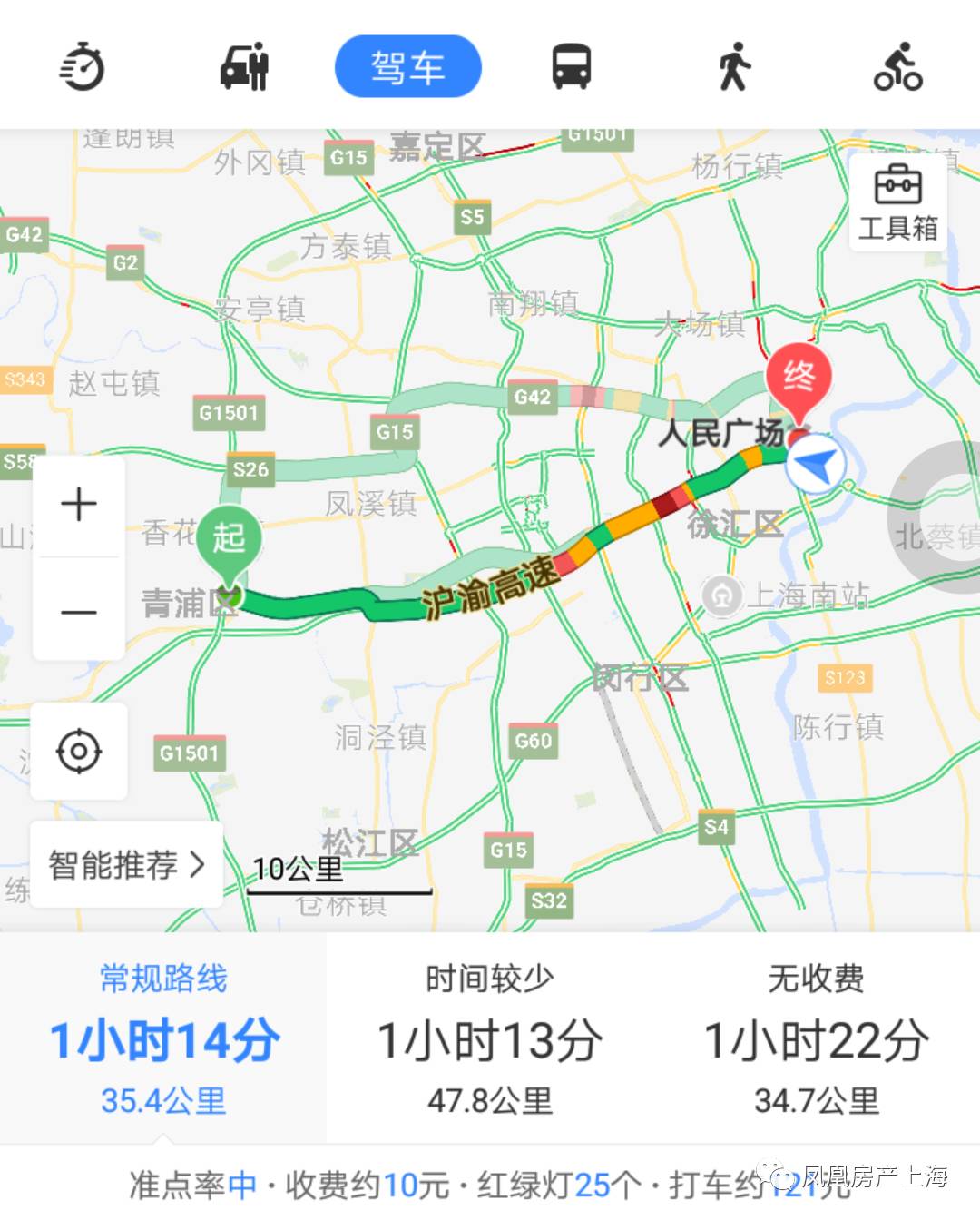Switch to the walking route tab
The image size is (980, 1220).
click(x=734, y=66)
